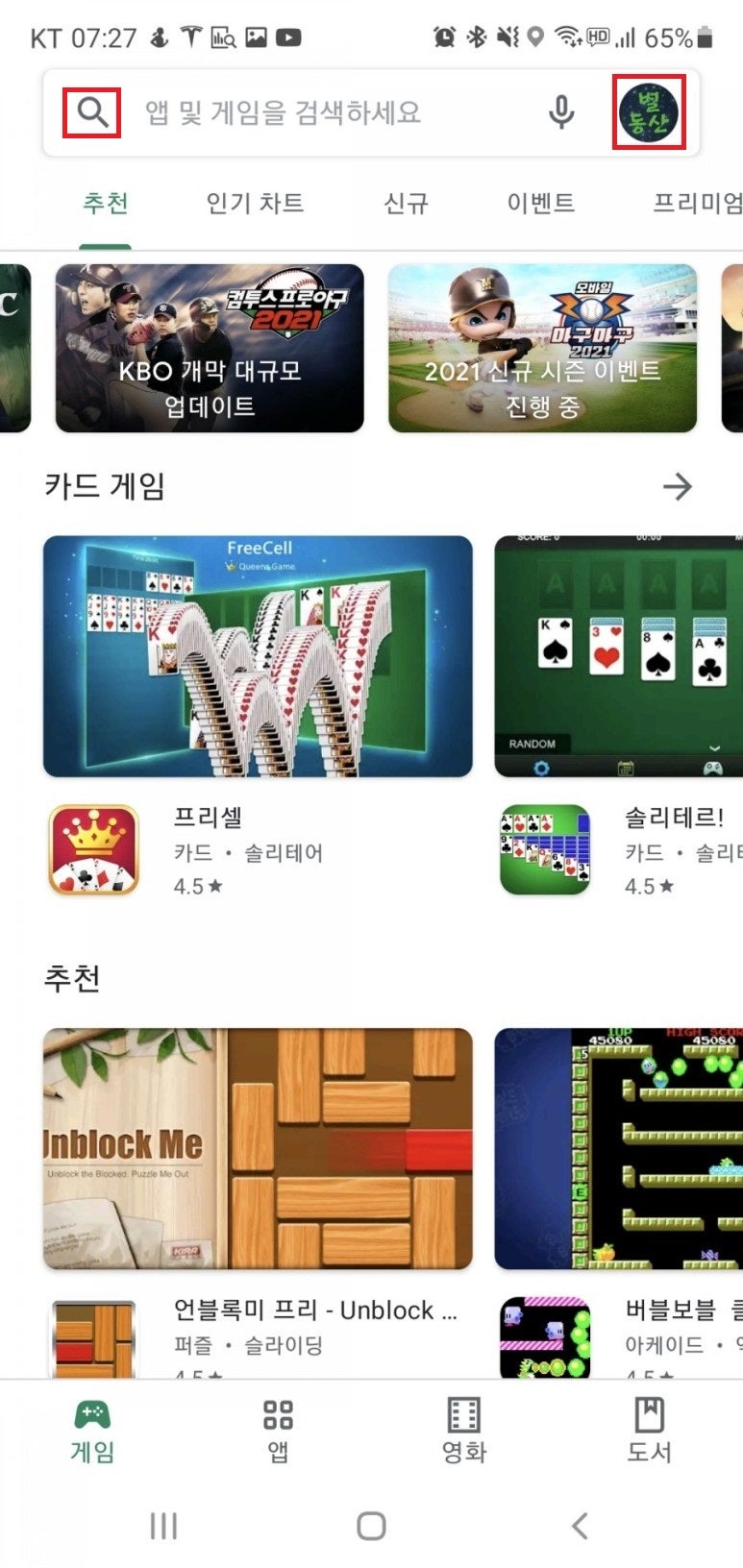743x1568 pixels.
Task: Switch to the 인기 차트 tab
Action: pos(255,203)
